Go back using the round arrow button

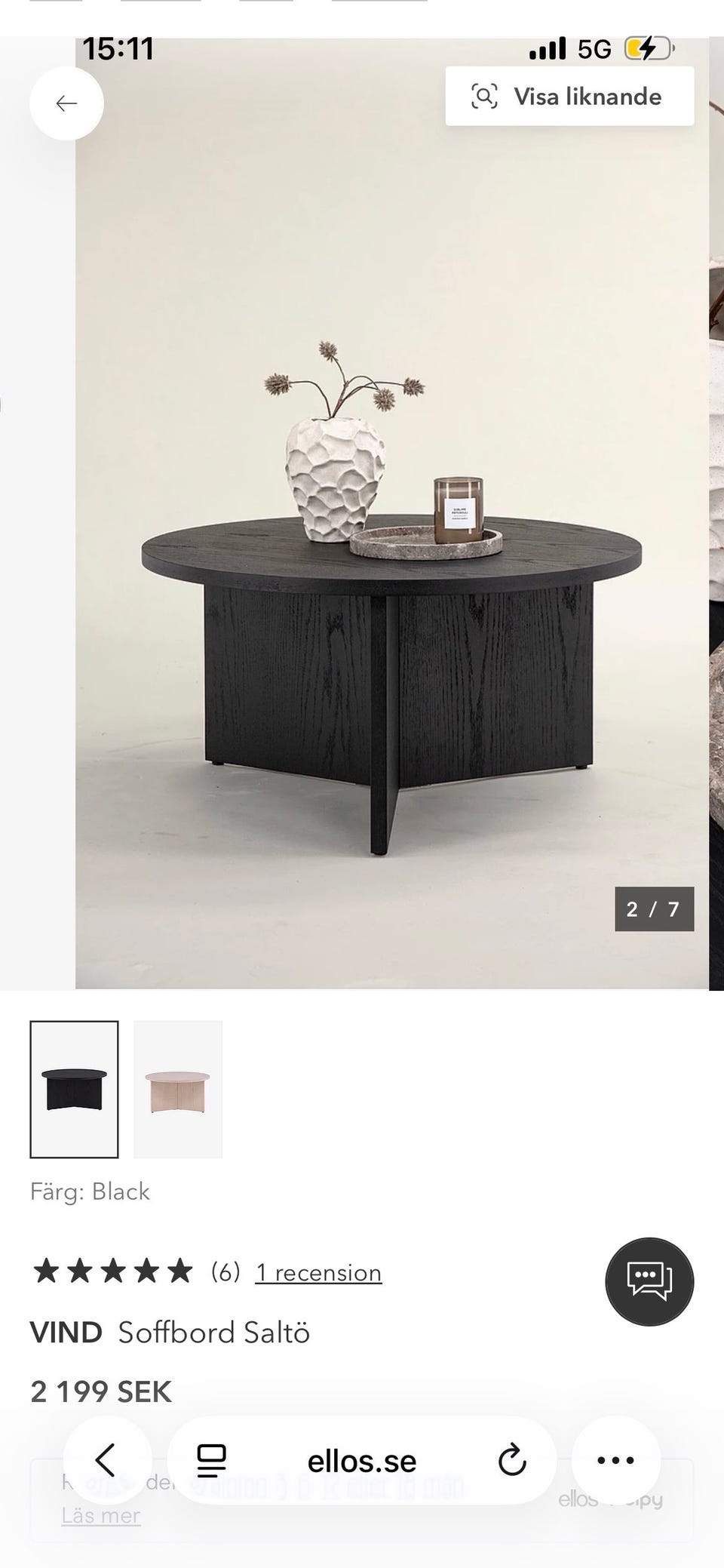tap(66, 103)
